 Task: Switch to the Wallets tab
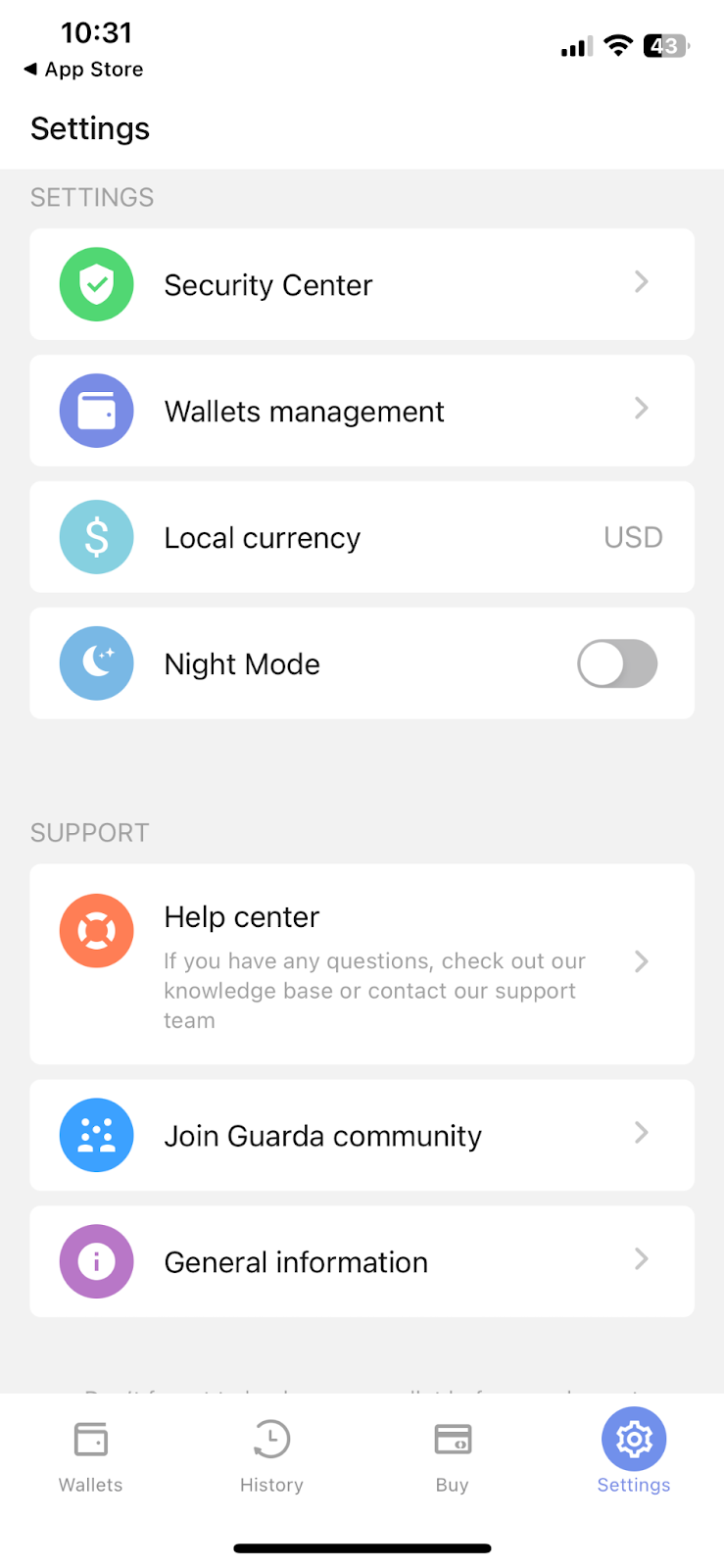(x=91, y=1457)
